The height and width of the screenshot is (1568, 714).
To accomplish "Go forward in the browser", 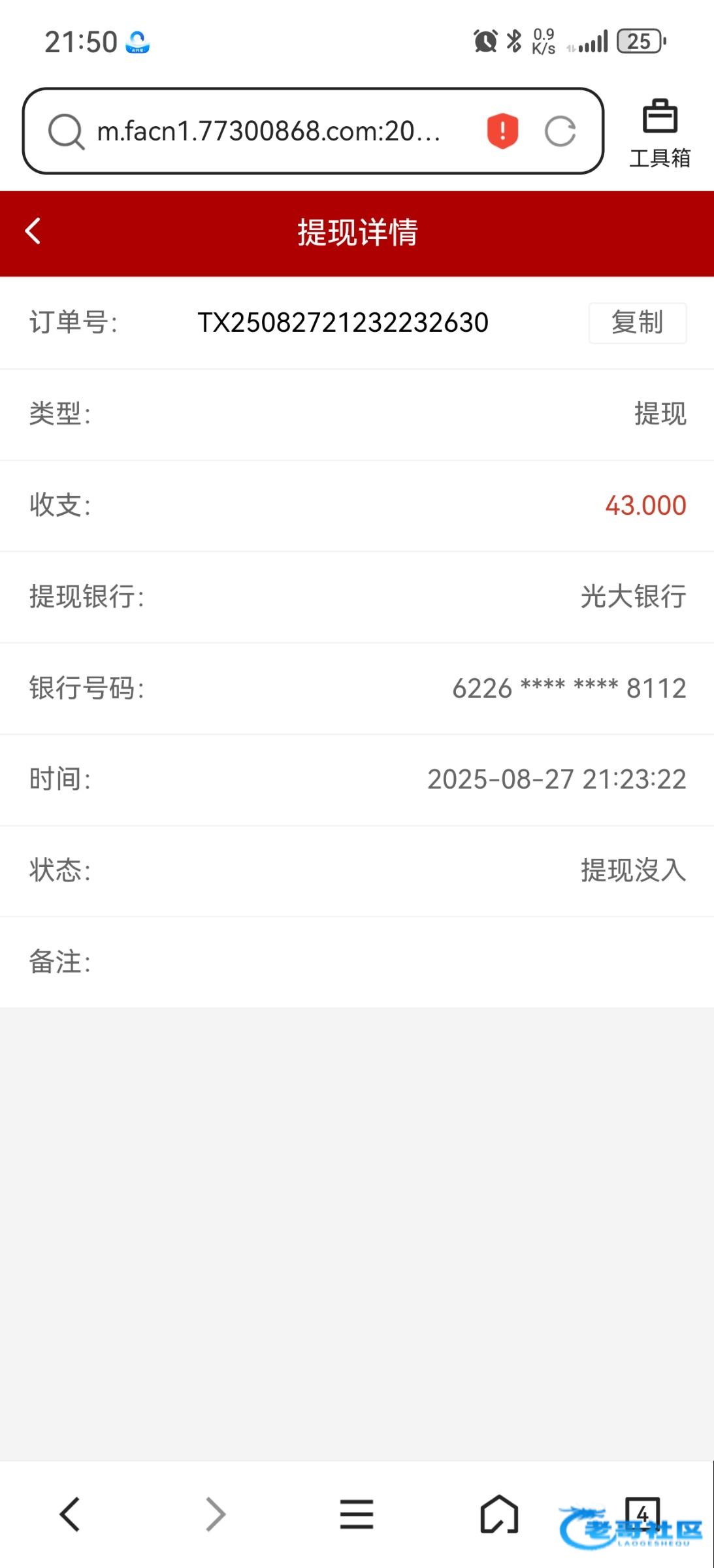I will tap(215, 1514).
